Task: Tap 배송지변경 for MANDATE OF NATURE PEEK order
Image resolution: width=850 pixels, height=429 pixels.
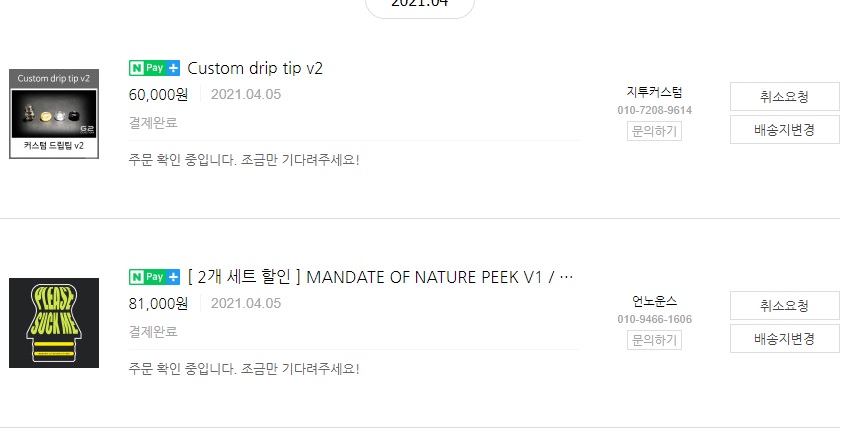Action: tap(784, 339)
